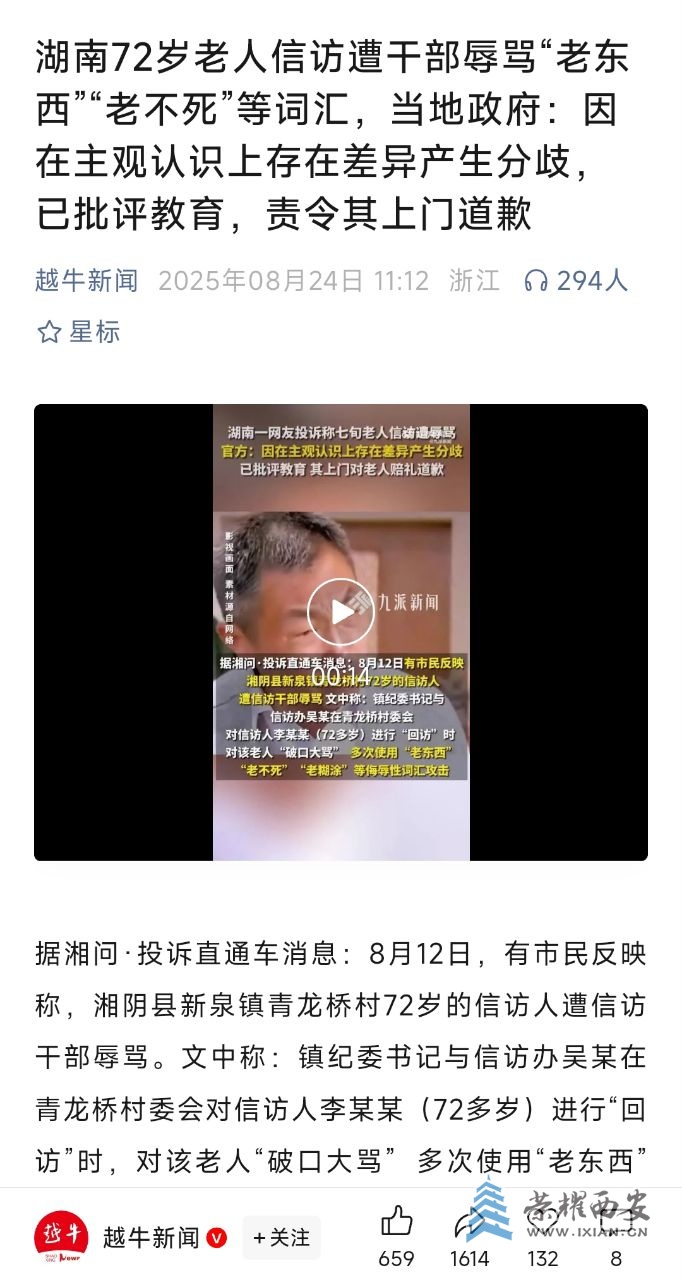Play the video about the insulted petitioner

tap(340, 611)
